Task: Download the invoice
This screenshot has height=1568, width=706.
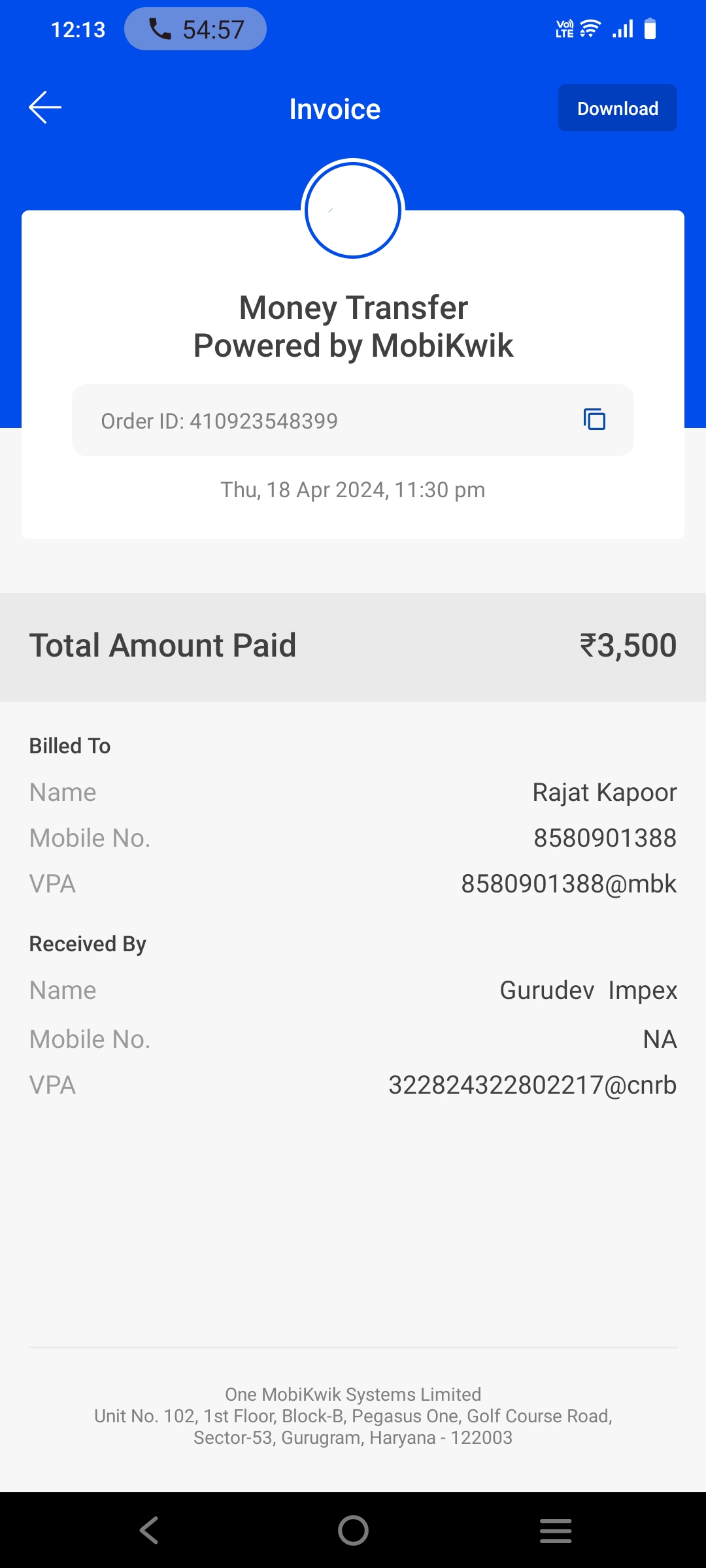Action: coord(617,108)
